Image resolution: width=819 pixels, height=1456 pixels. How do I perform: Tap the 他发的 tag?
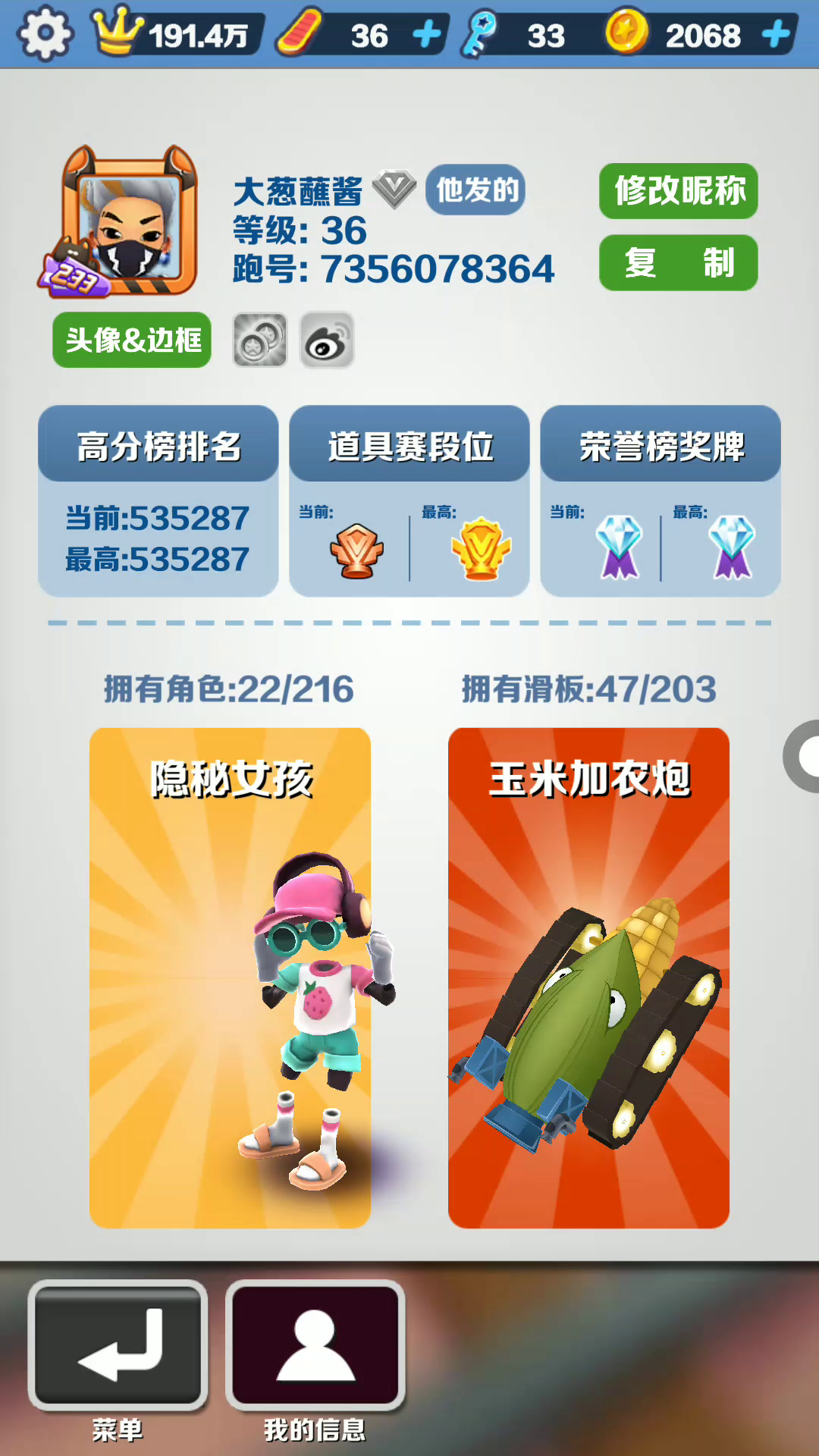tap(475, 190)
